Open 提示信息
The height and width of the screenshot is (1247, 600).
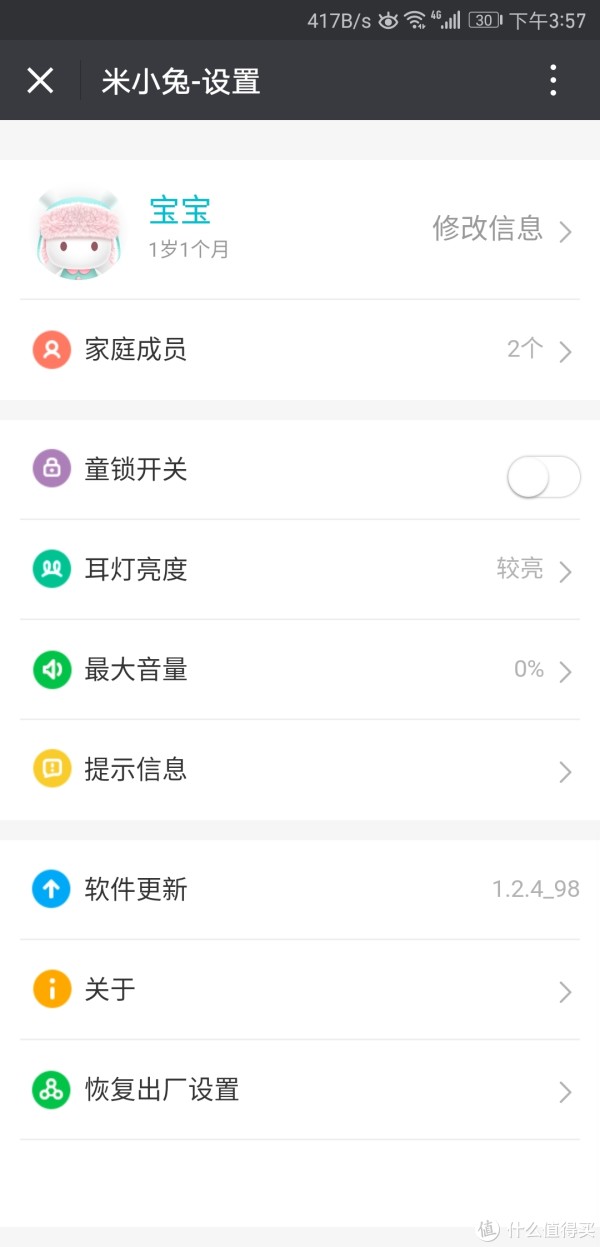coord(300,770)
